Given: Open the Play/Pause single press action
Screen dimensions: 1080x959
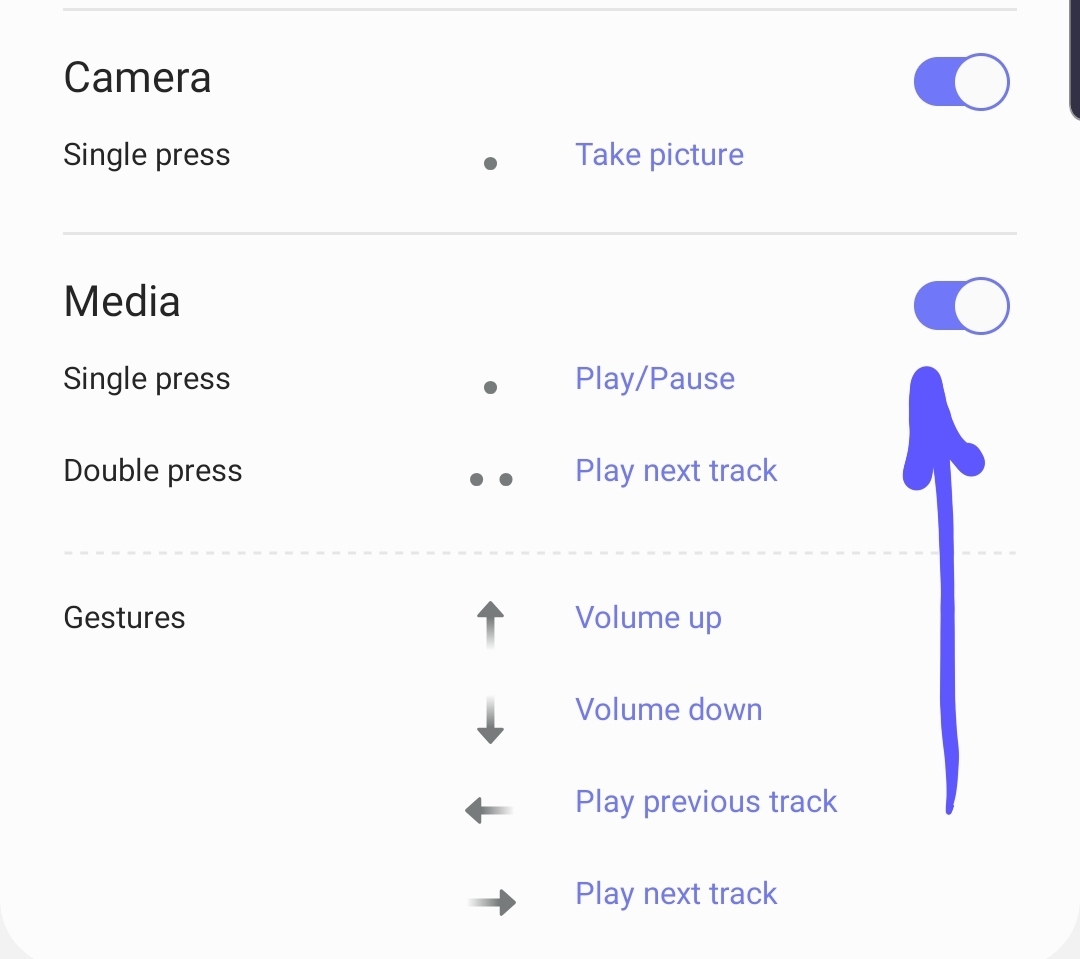Looking at the screenshot, I should pos(655,379).
